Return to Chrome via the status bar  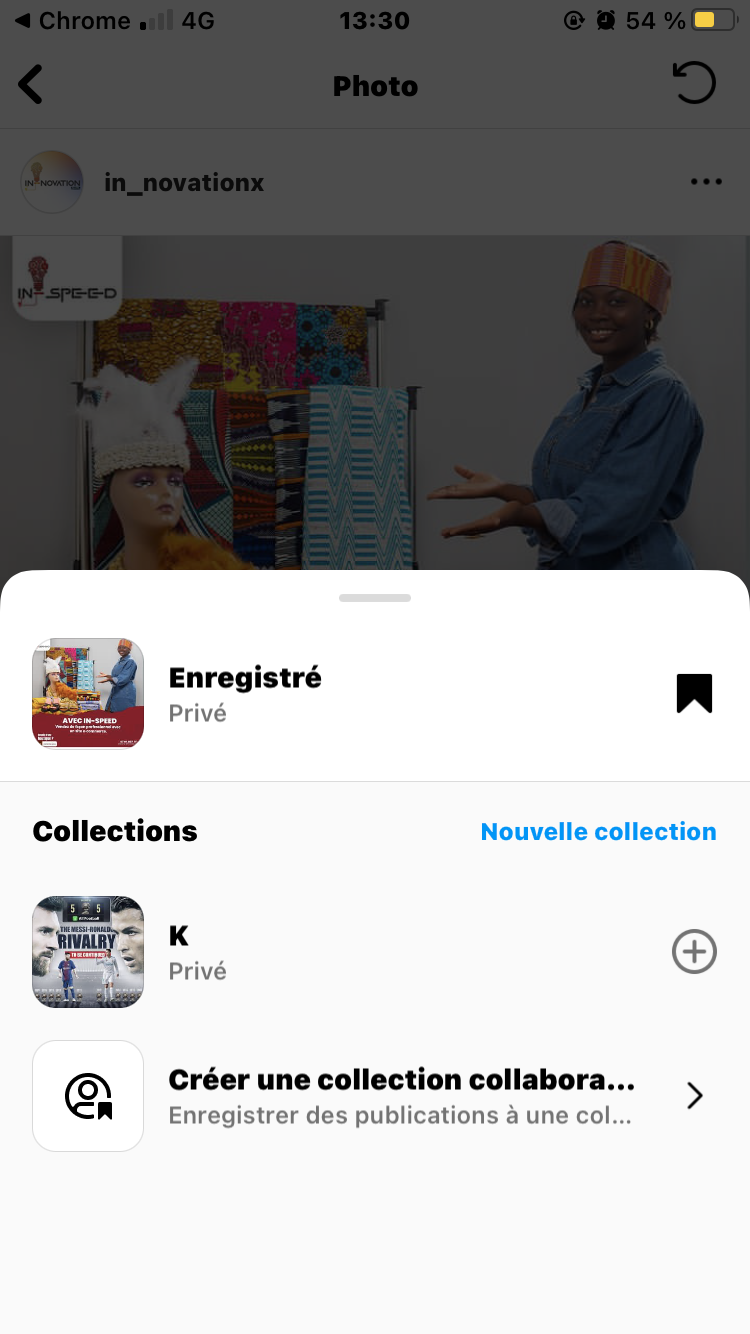pos(72,20)
